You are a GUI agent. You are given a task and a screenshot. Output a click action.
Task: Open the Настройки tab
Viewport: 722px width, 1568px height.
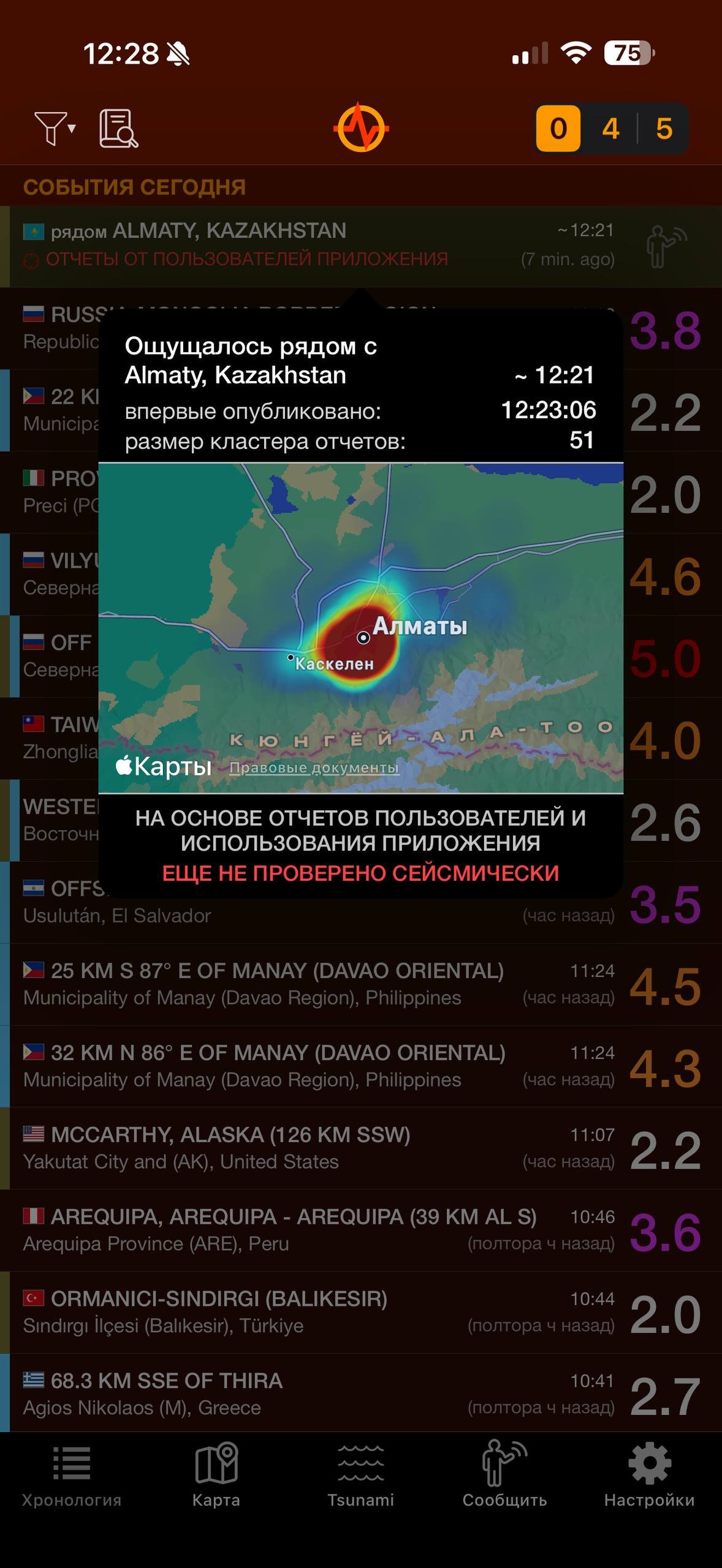pos(649,1476)
